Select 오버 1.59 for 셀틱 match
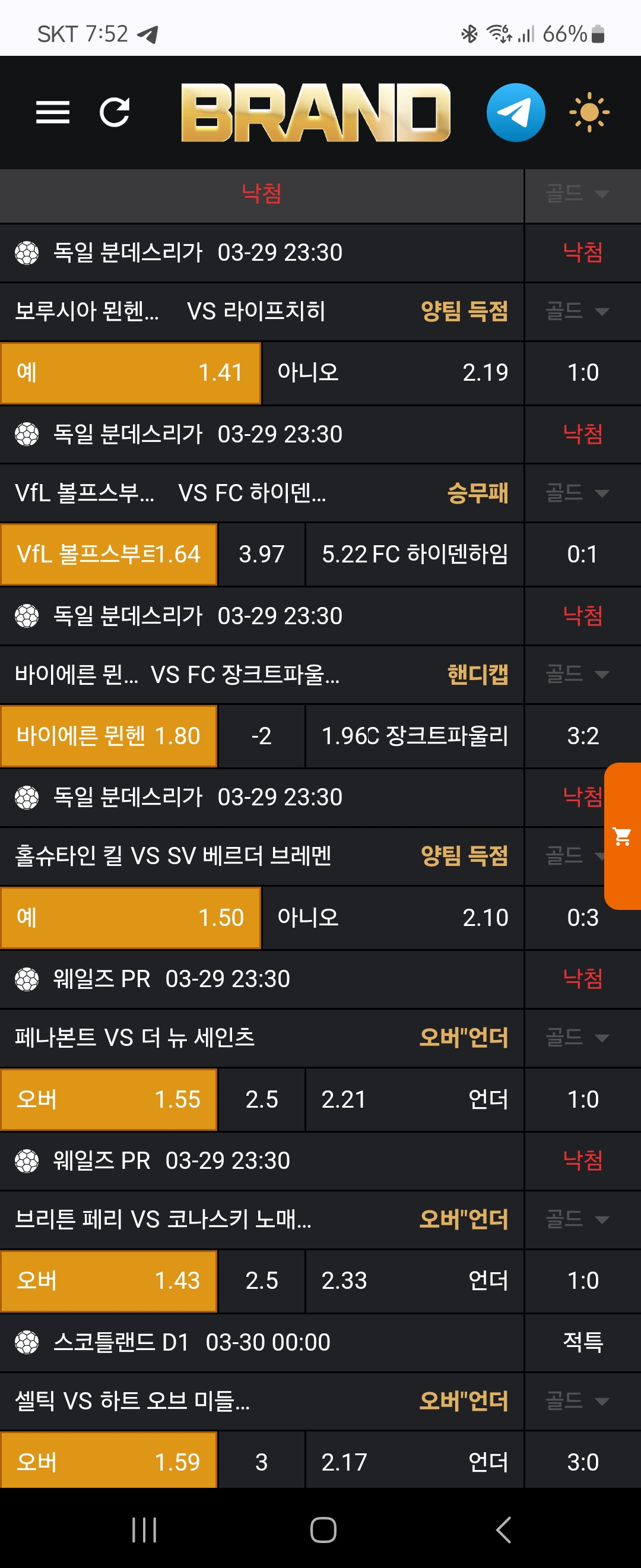Image resolution: width=641 pixels, height=1568 pixels. 109,1461
